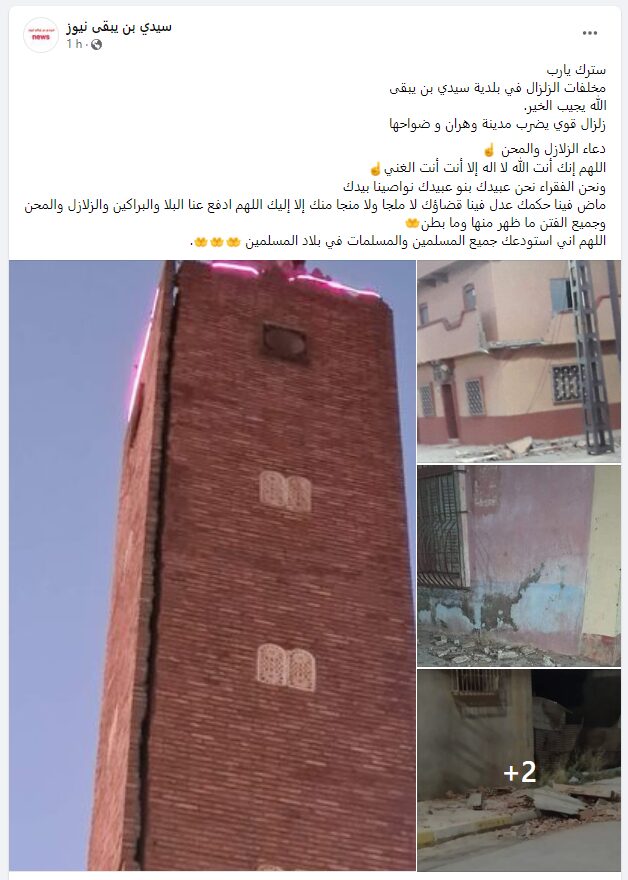Open the سيدي بن يبقى نيوز page name
This screenshot has height=880, width=628.
pos(119,27)
